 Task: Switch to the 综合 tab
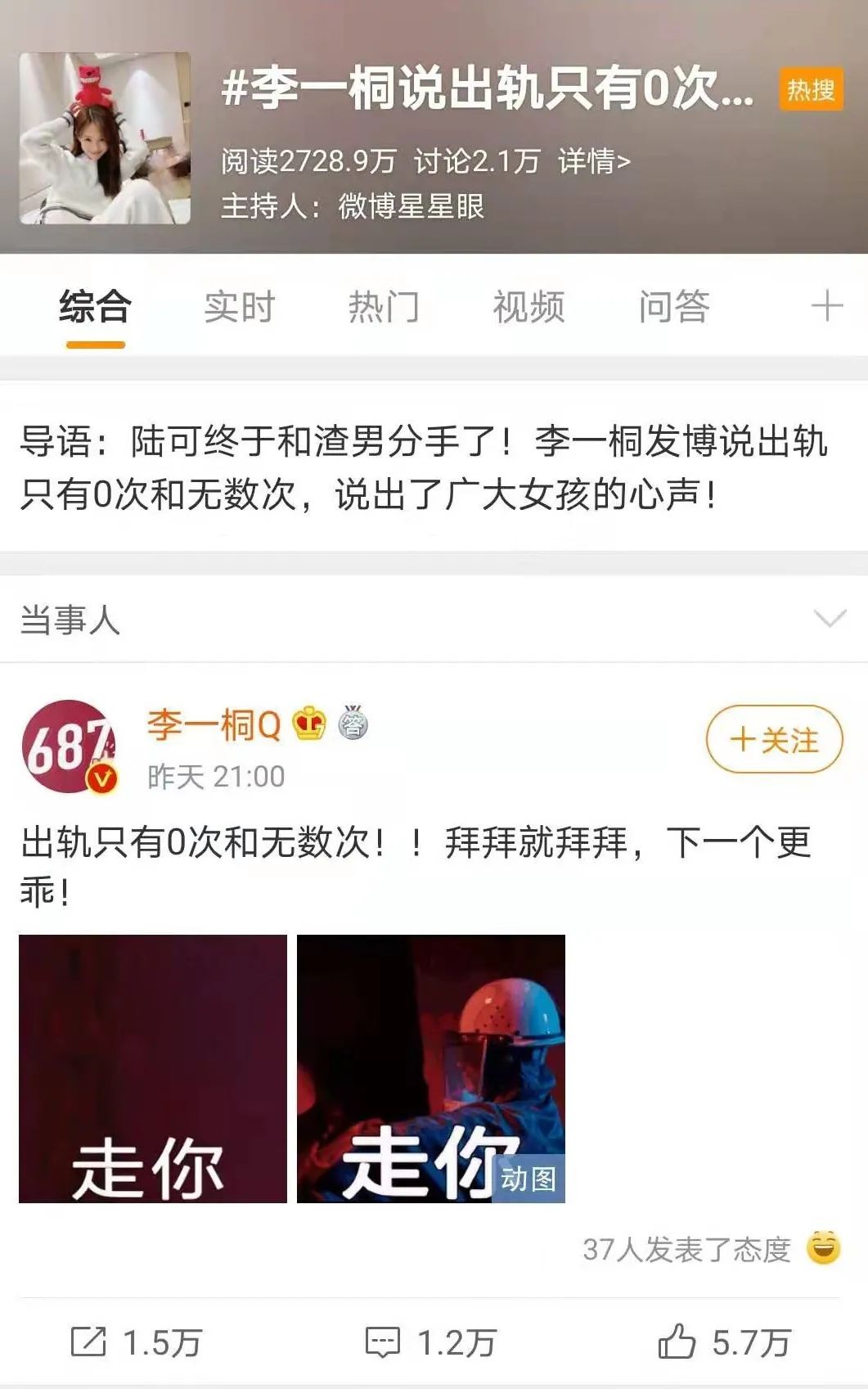click(95, 308)
